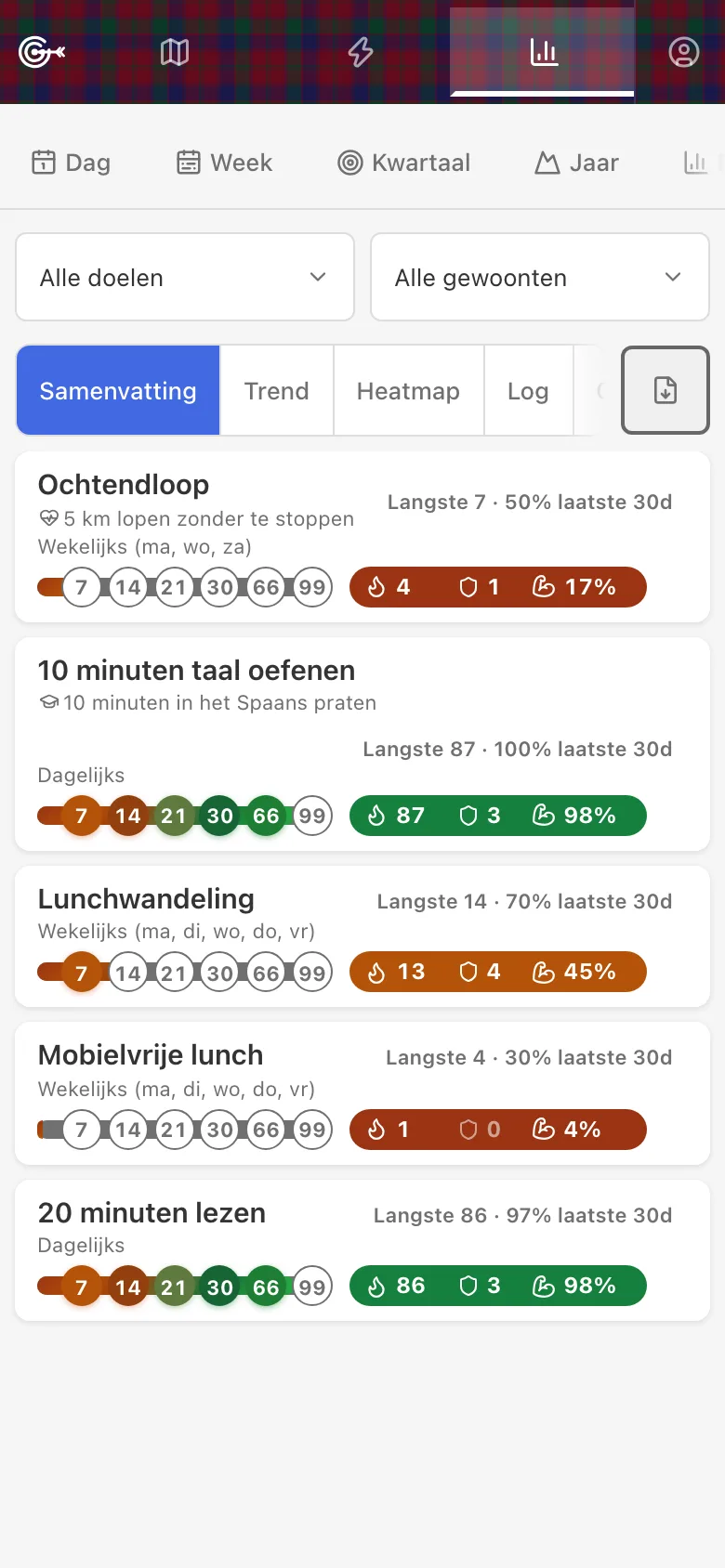Open the Ochtendloop habit card
Image resolution: width=725 pixels, height=1568 pixels.
click(362, 537)
